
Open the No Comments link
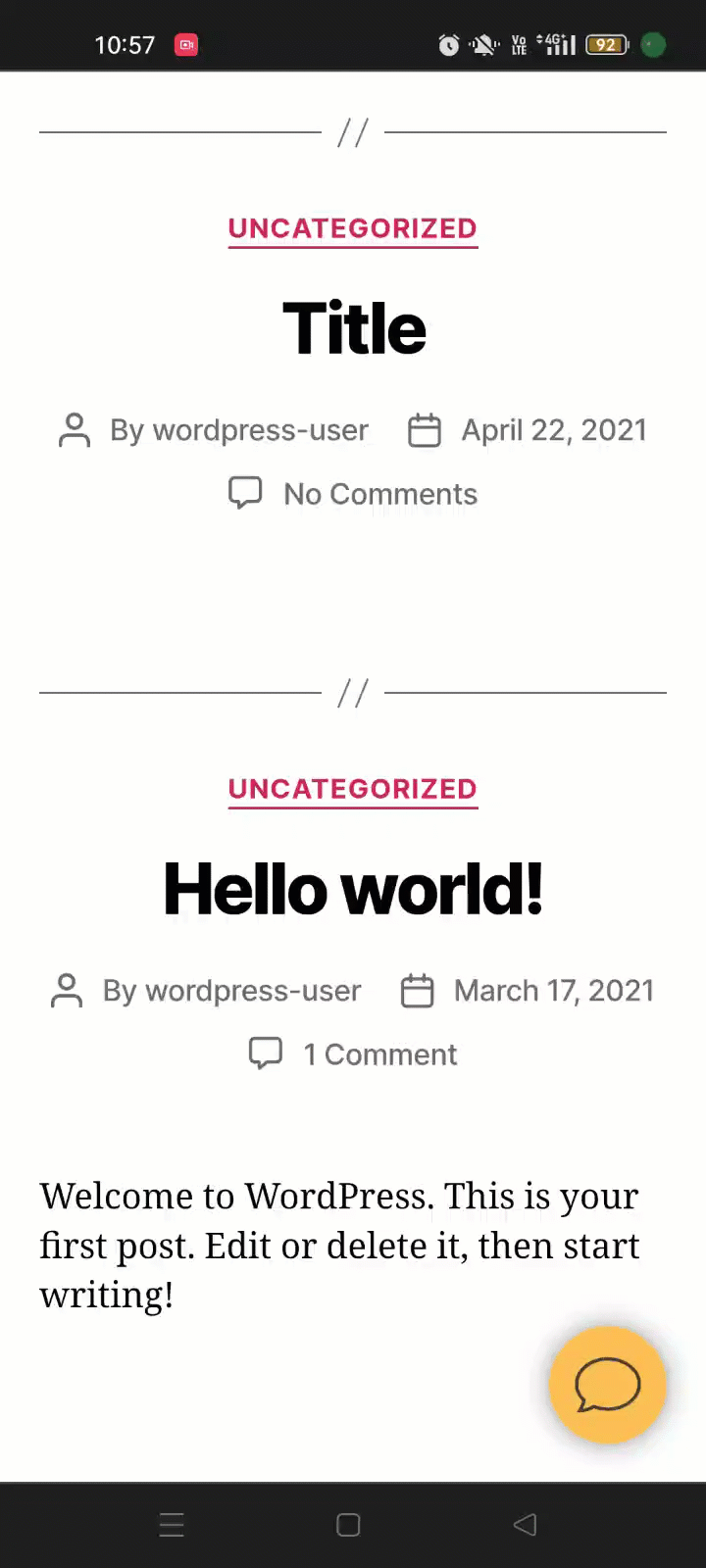click(380, 494)
